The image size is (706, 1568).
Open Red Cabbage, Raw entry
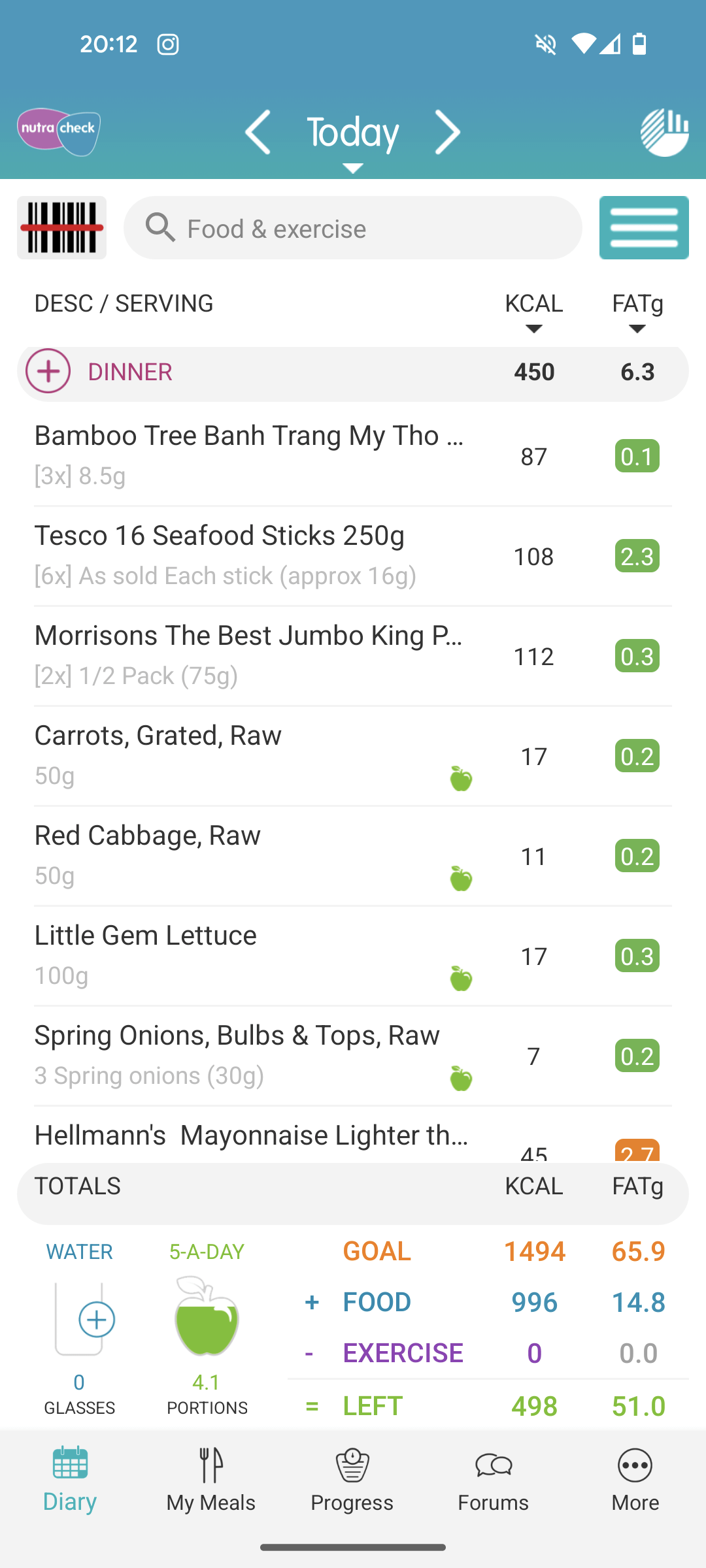tap(353, 856)
